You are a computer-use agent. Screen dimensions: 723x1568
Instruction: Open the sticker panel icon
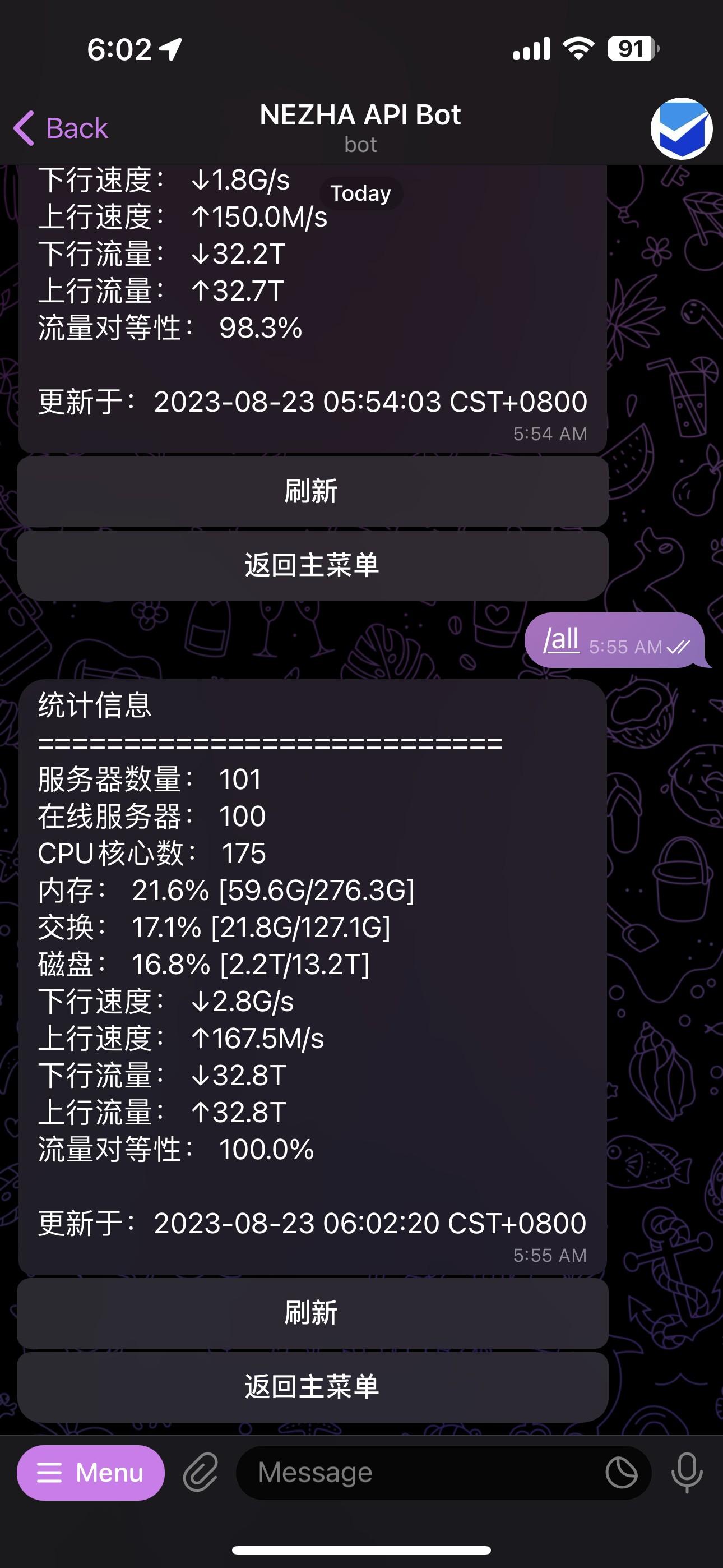point(622,1473)
